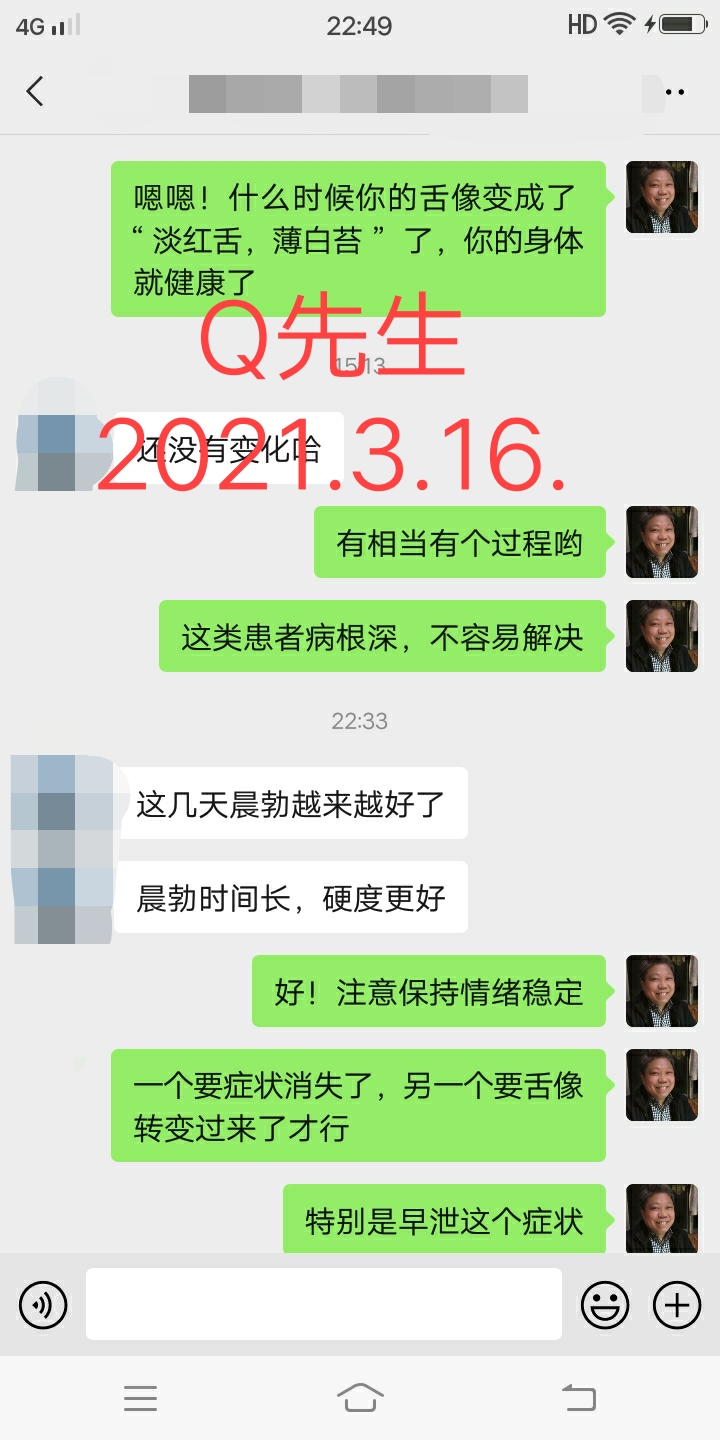This screenshot has width=720, height=1440.
Task: Tap the avatar beside "有相当有个过程哟"
Action: (661, 542)
